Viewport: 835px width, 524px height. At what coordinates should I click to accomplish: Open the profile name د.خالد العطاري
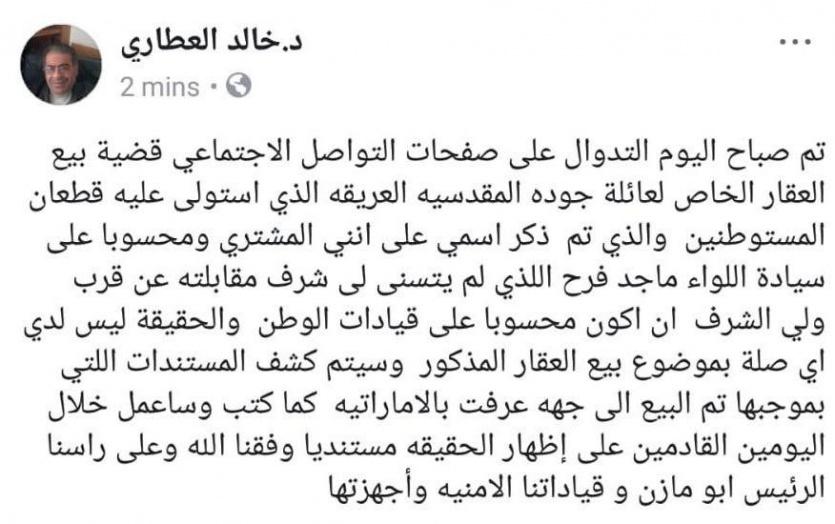[212, 43]
